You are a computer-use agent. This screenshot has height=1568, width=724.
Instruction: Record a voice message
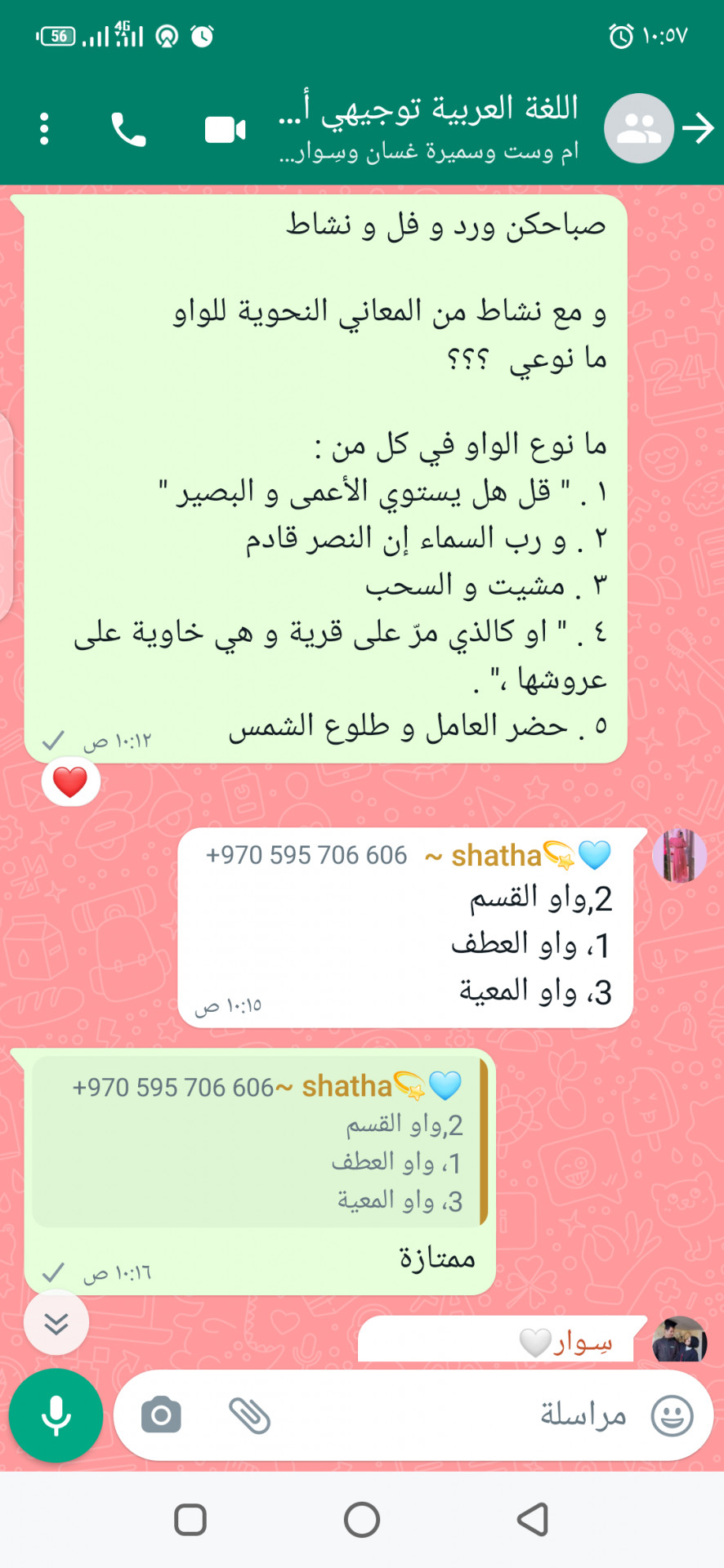pos(56,1415)
